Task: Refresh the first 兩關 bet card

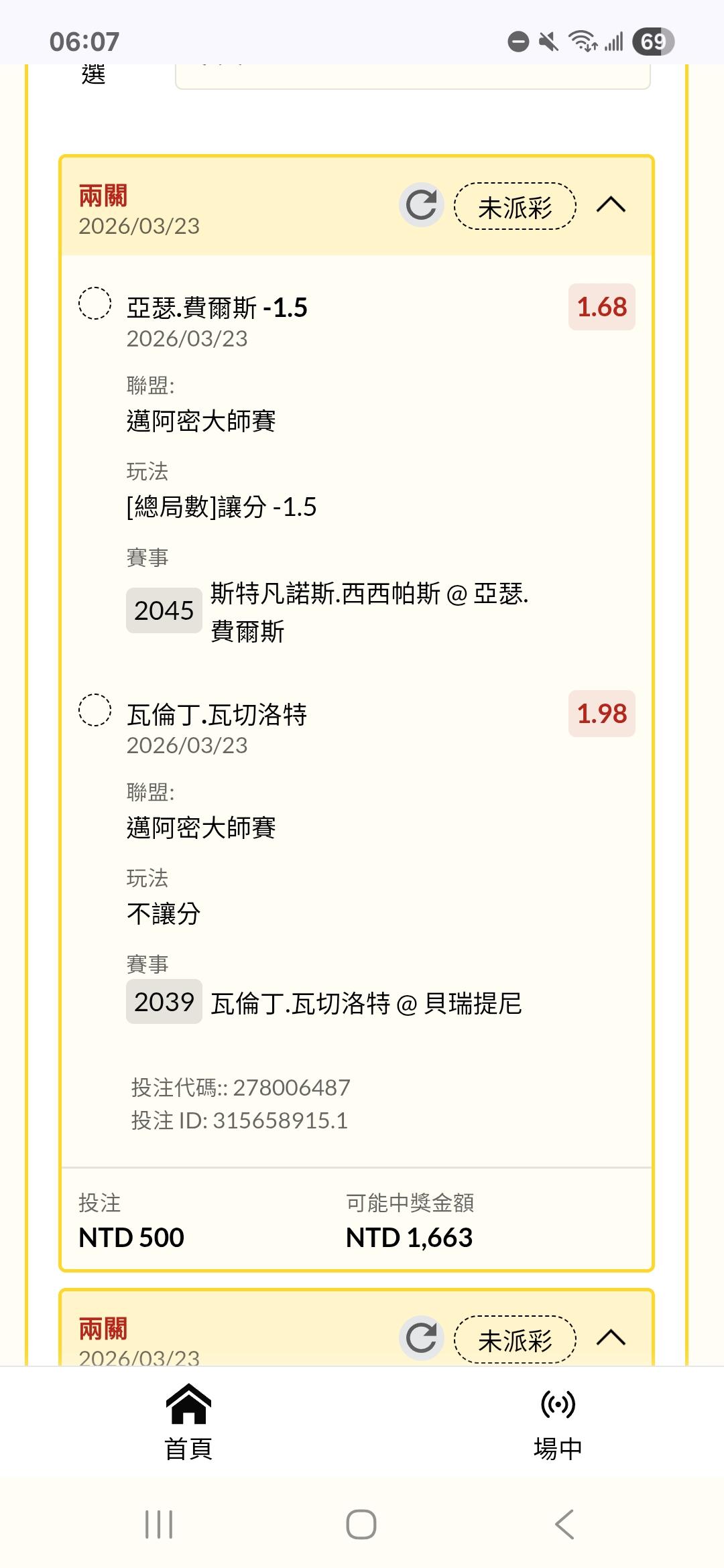Action: click(x=422, y=205)
